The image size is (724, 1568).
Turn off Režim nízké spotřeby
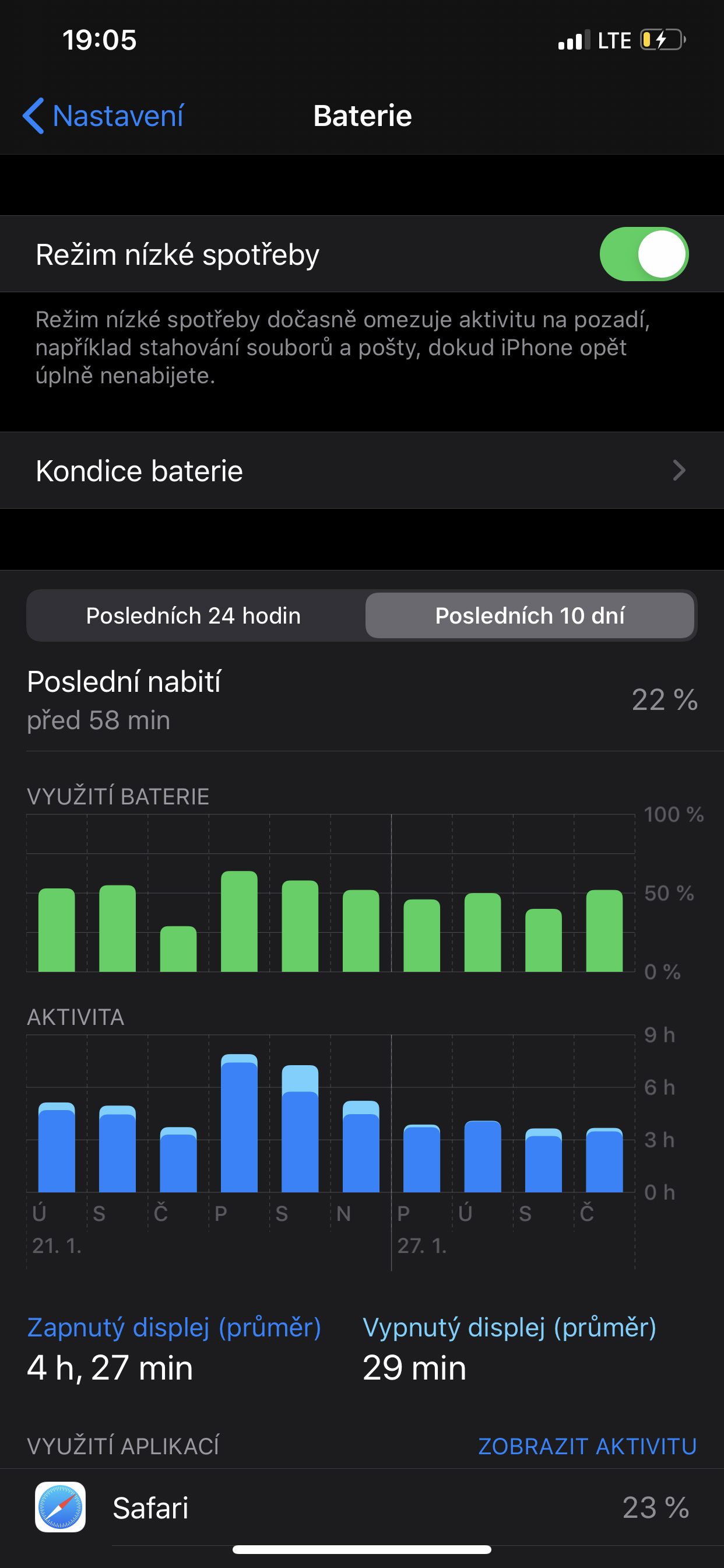pyautogui.click(x=644, y=254)
